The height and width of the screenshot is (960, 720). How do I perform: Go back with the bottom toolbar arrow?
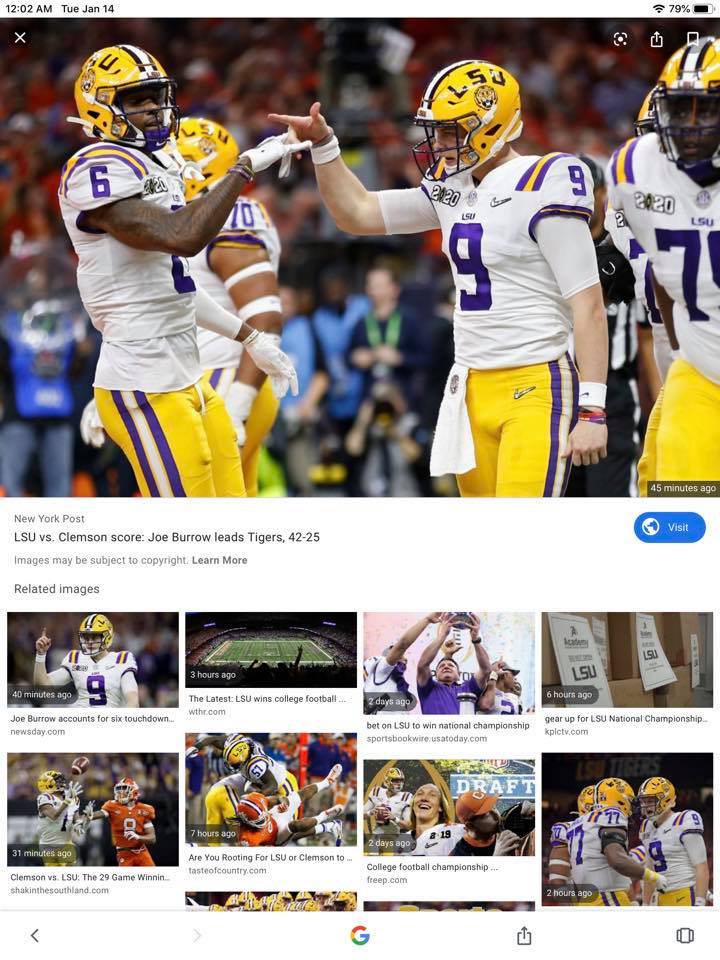(x=35, y=935)
